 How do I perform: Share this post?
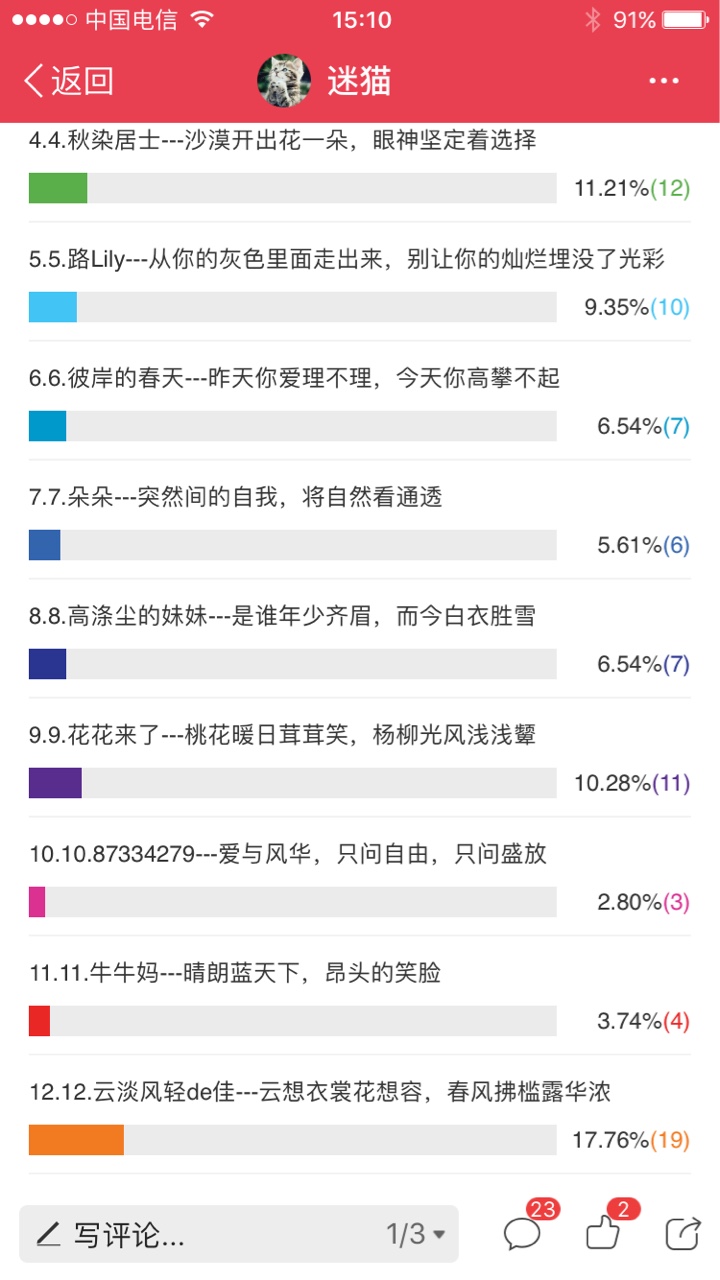tap(684, 1233)
